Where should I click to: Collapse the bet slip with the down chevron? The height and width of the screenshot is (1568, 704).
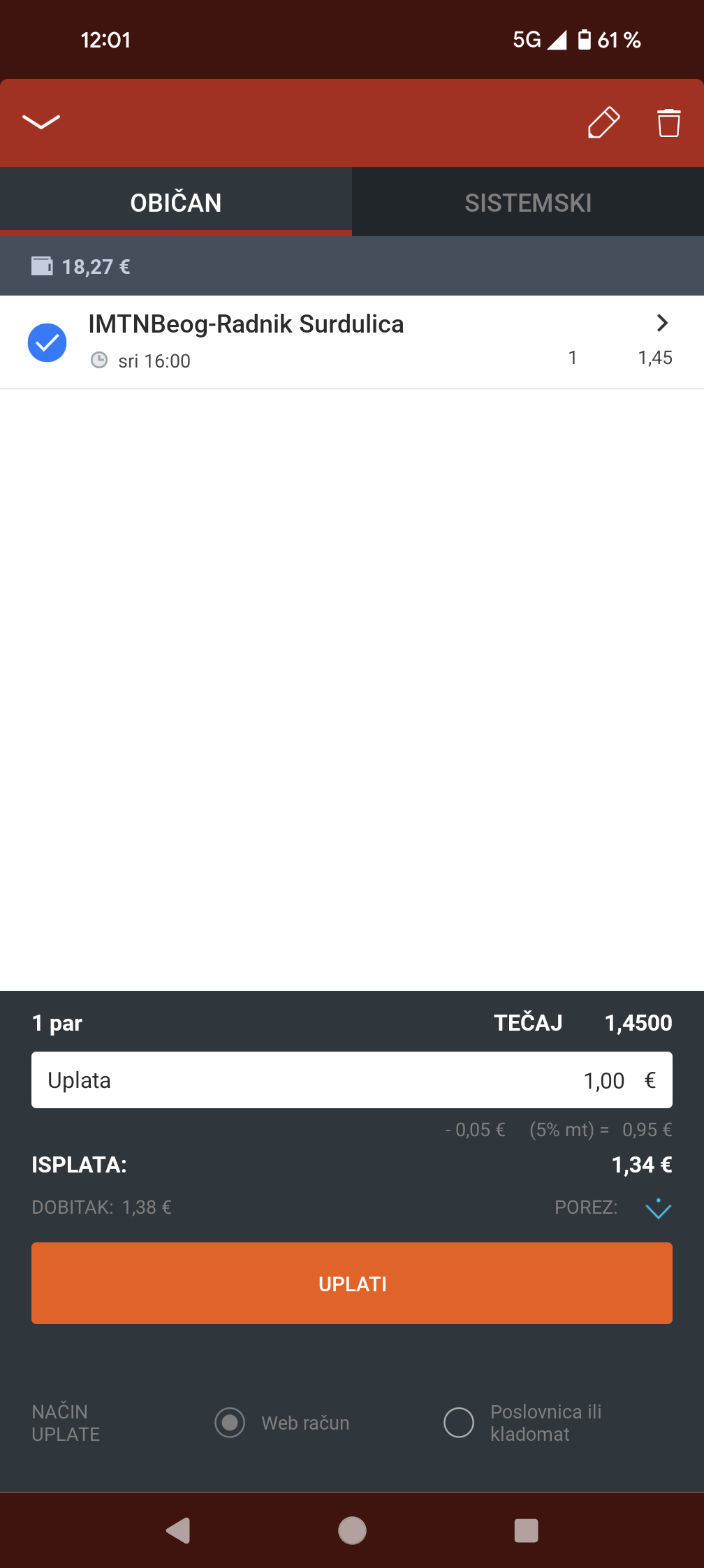[41, 122]
